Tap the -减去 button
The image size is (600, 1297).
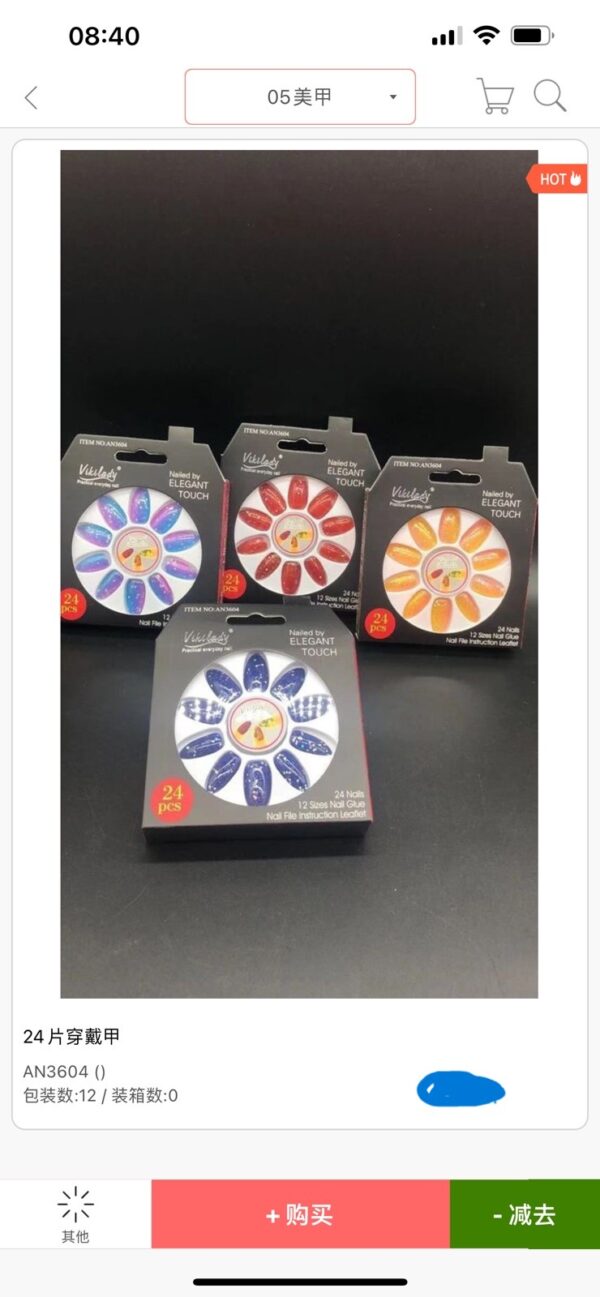pyautogui.click(x=524, y=1215)
